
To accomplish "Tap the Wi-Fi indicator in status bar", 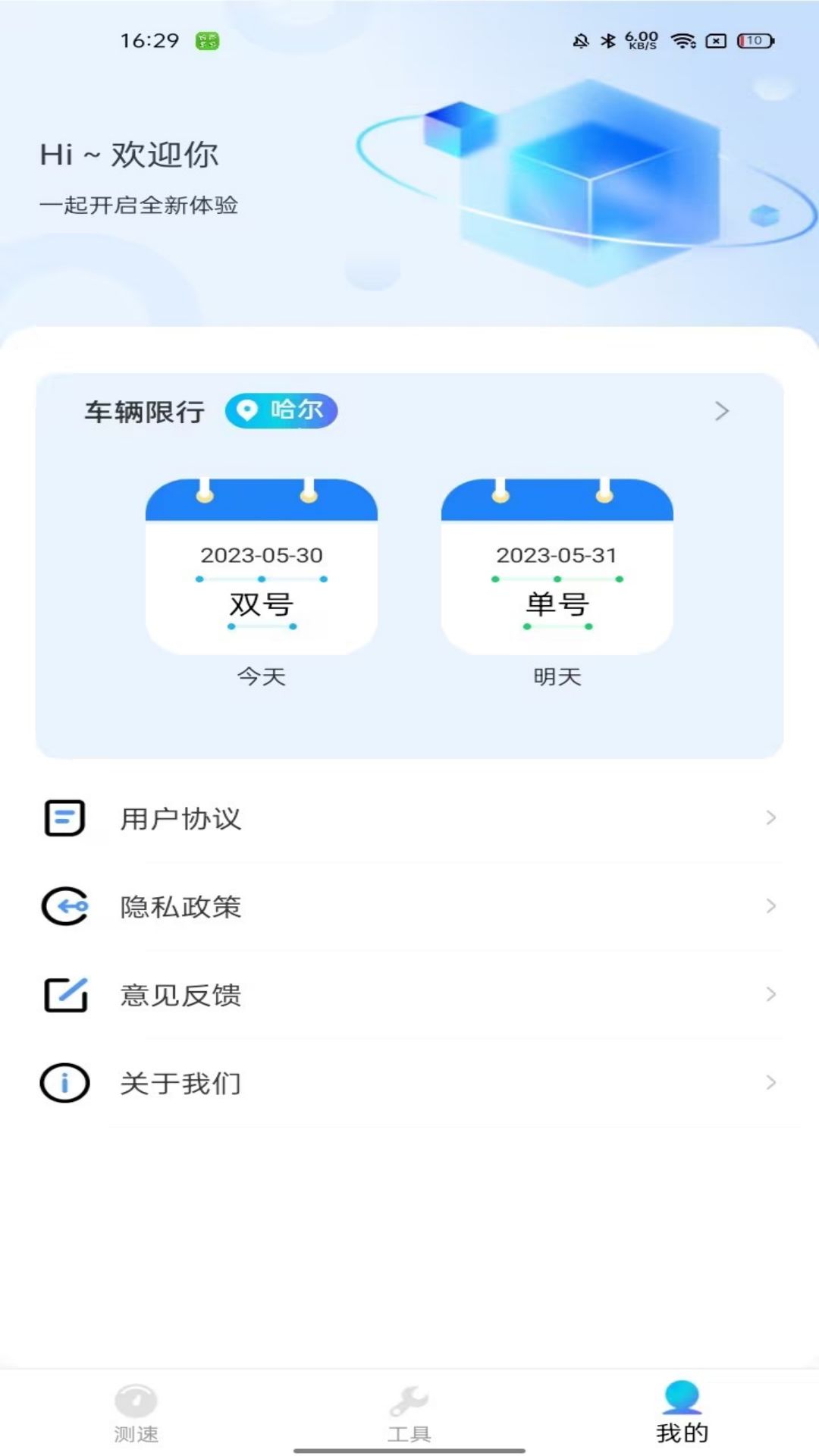I will 685,42.
